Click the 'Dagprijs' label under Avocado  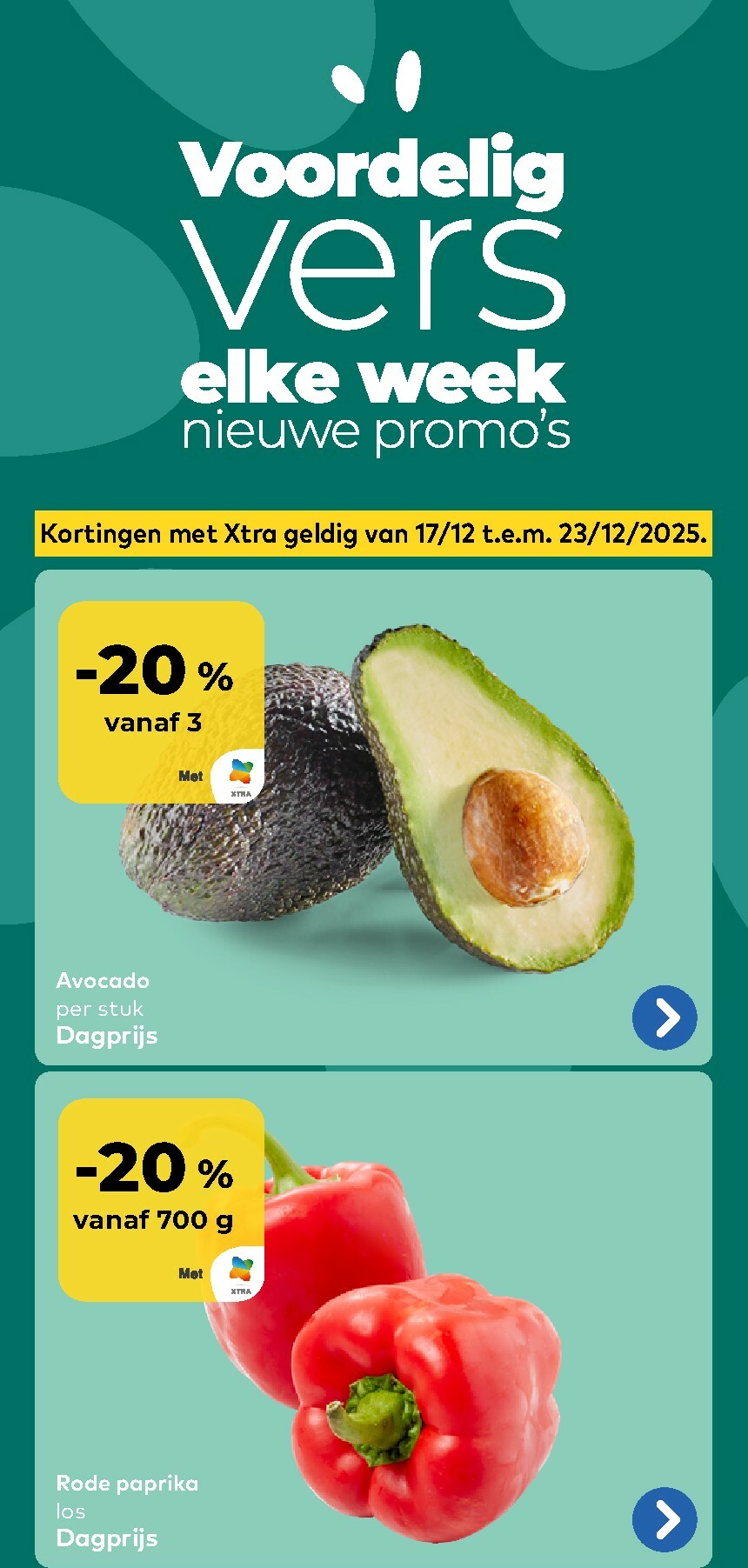107,1036
